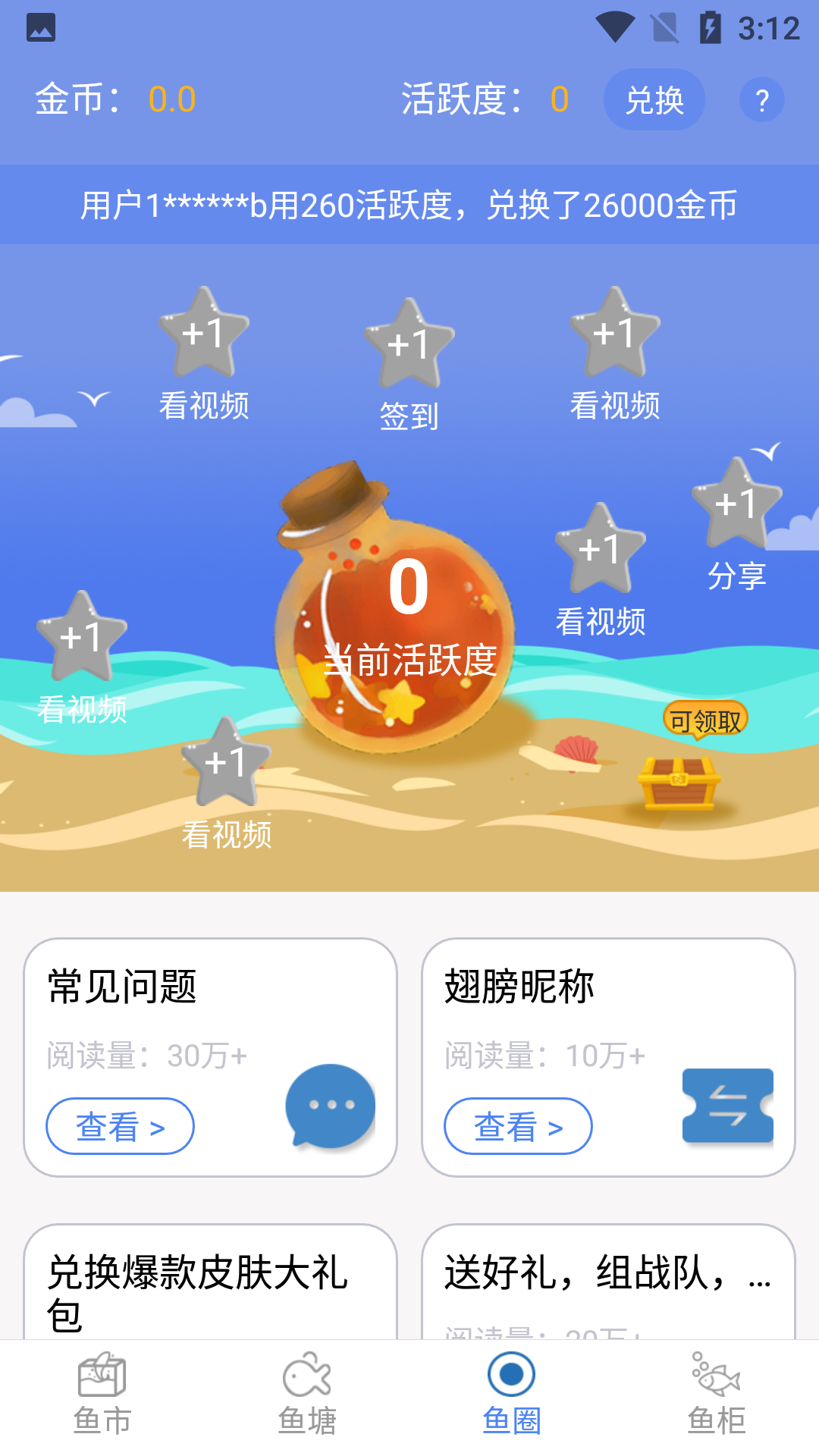
Task: Tap 查看 under 常见问题
Action: (x=120, y=1126)
